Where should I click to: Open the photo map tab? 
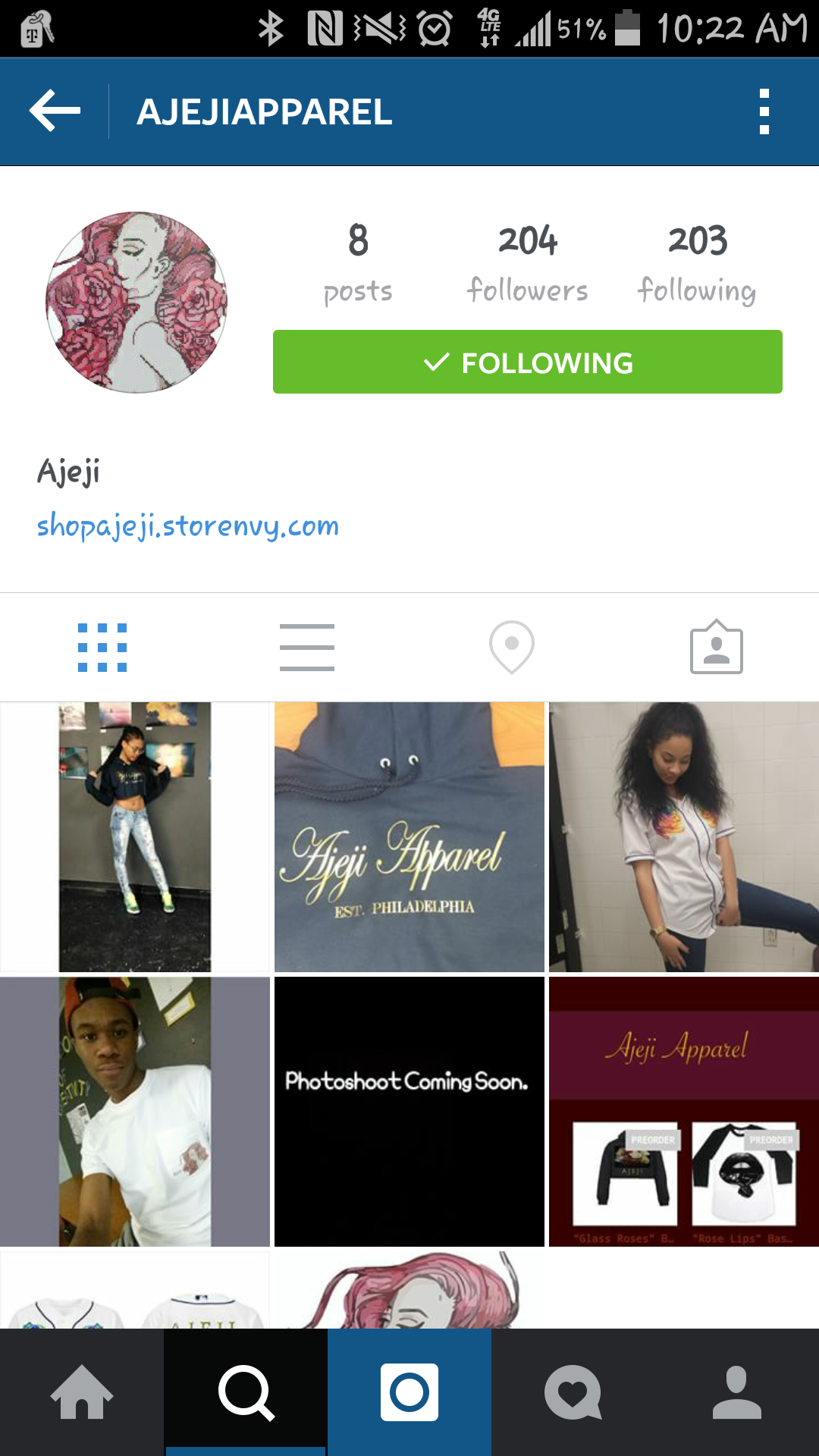click(512, 648)
